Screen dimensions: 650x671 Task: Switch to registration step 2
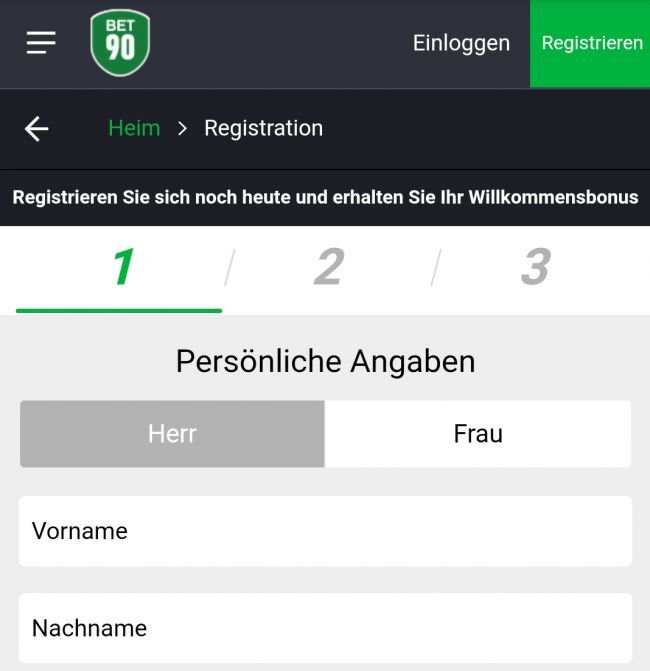(328, 268)
